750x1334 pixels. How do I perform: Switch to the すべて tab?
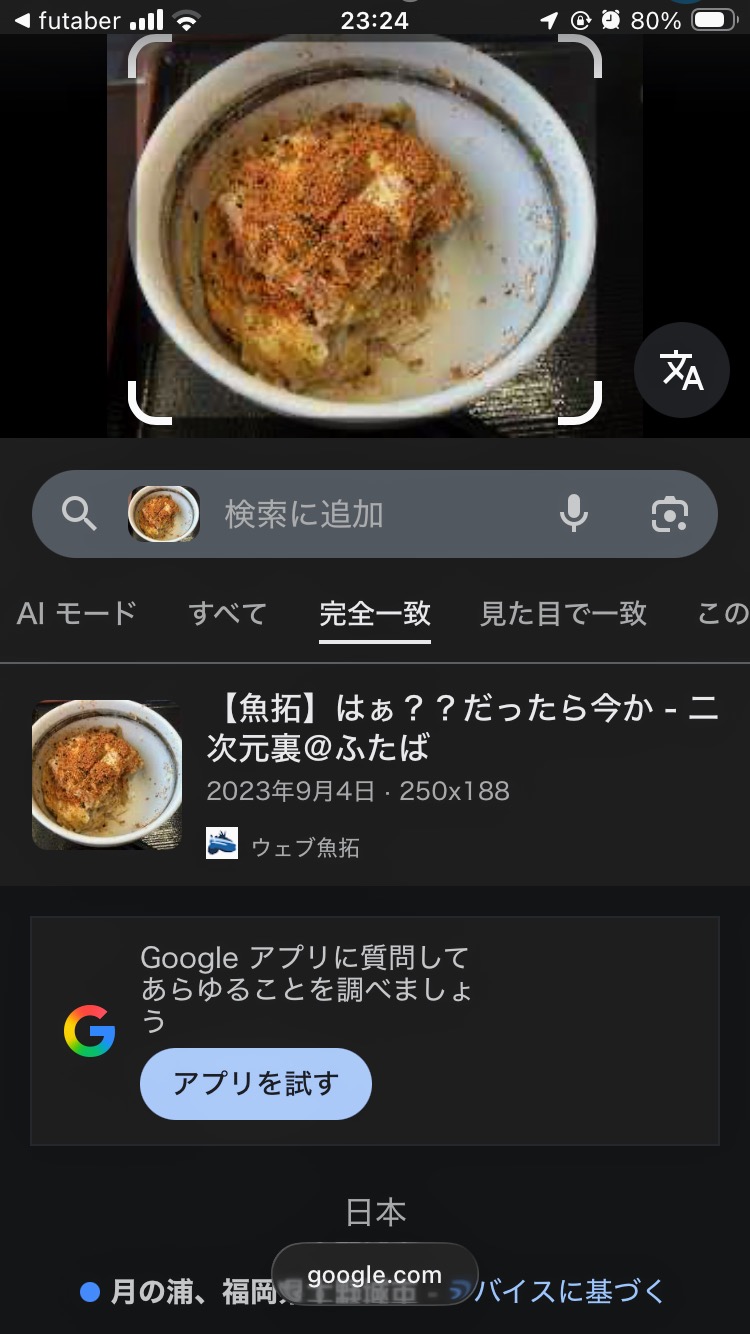pos(228,613)
